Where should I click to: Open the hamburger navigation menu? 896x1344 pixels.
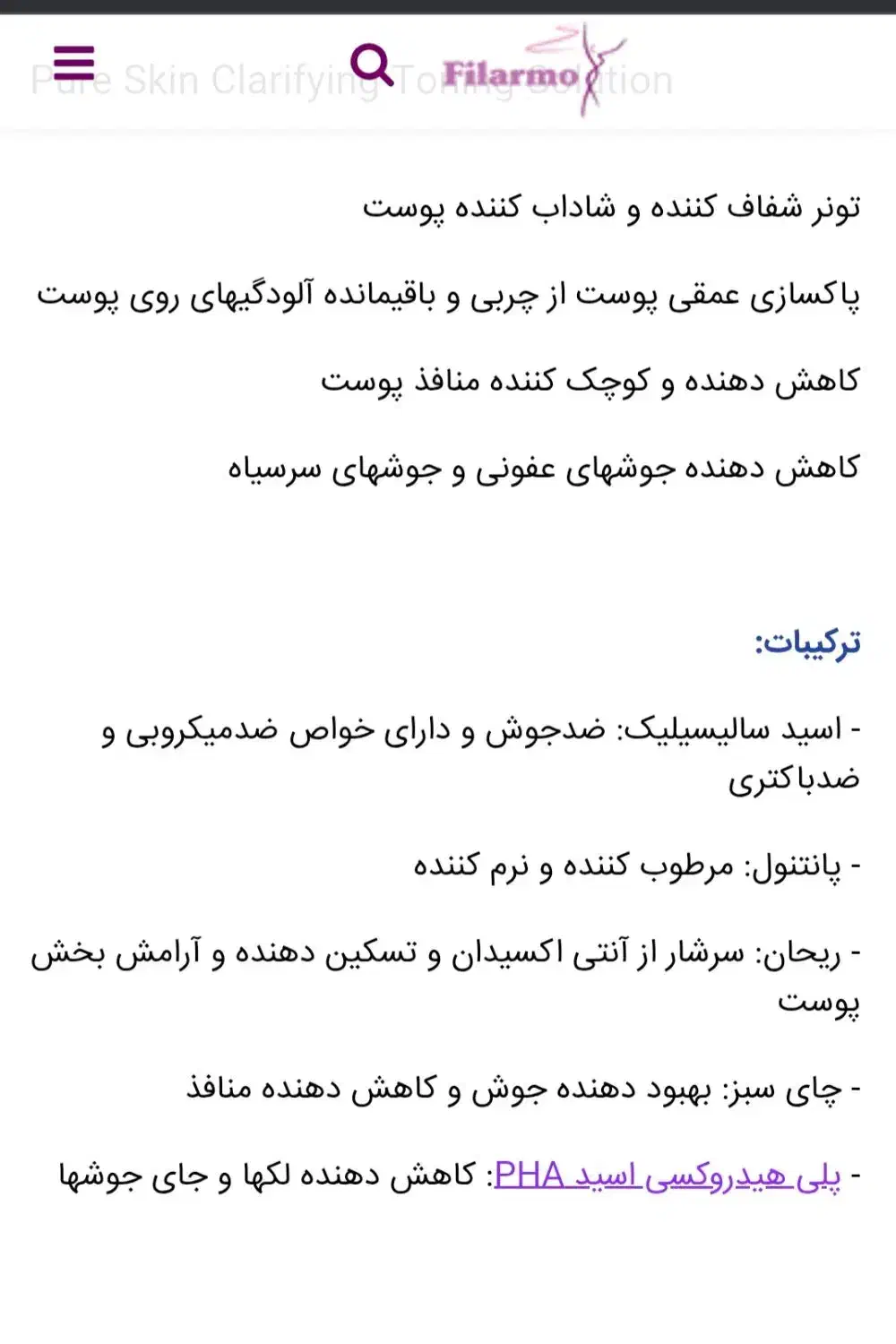click(x=74, y=63)
